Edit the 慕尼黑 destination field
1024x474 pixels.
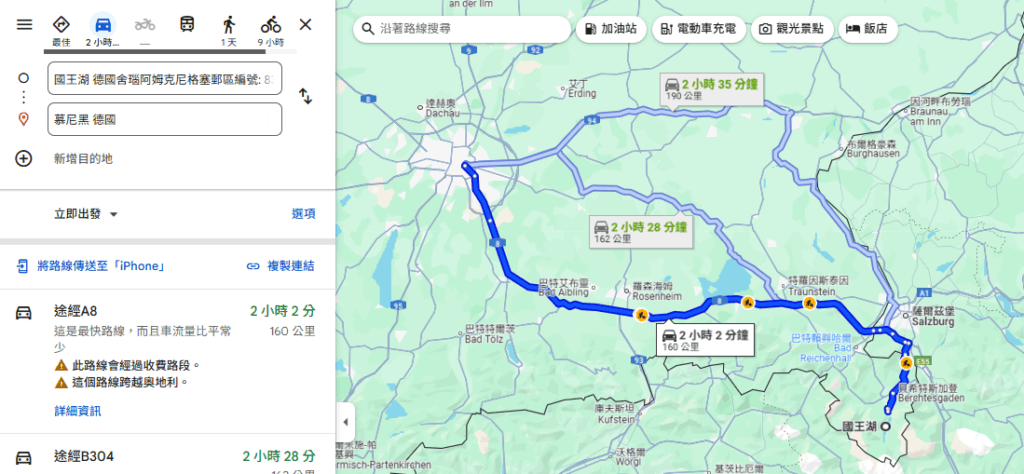pos(164,119)
